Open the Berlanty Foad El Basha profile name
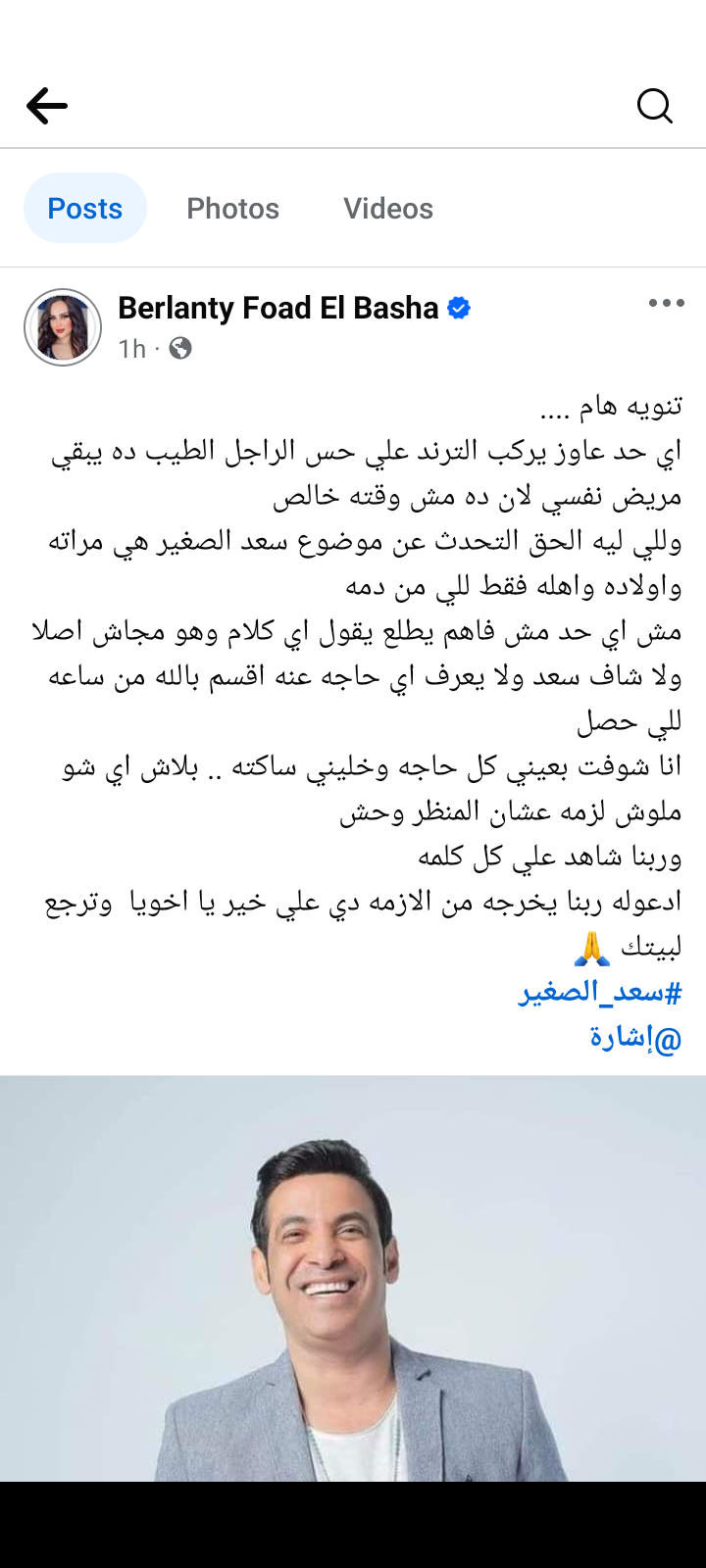 click(x=277, y=309)
